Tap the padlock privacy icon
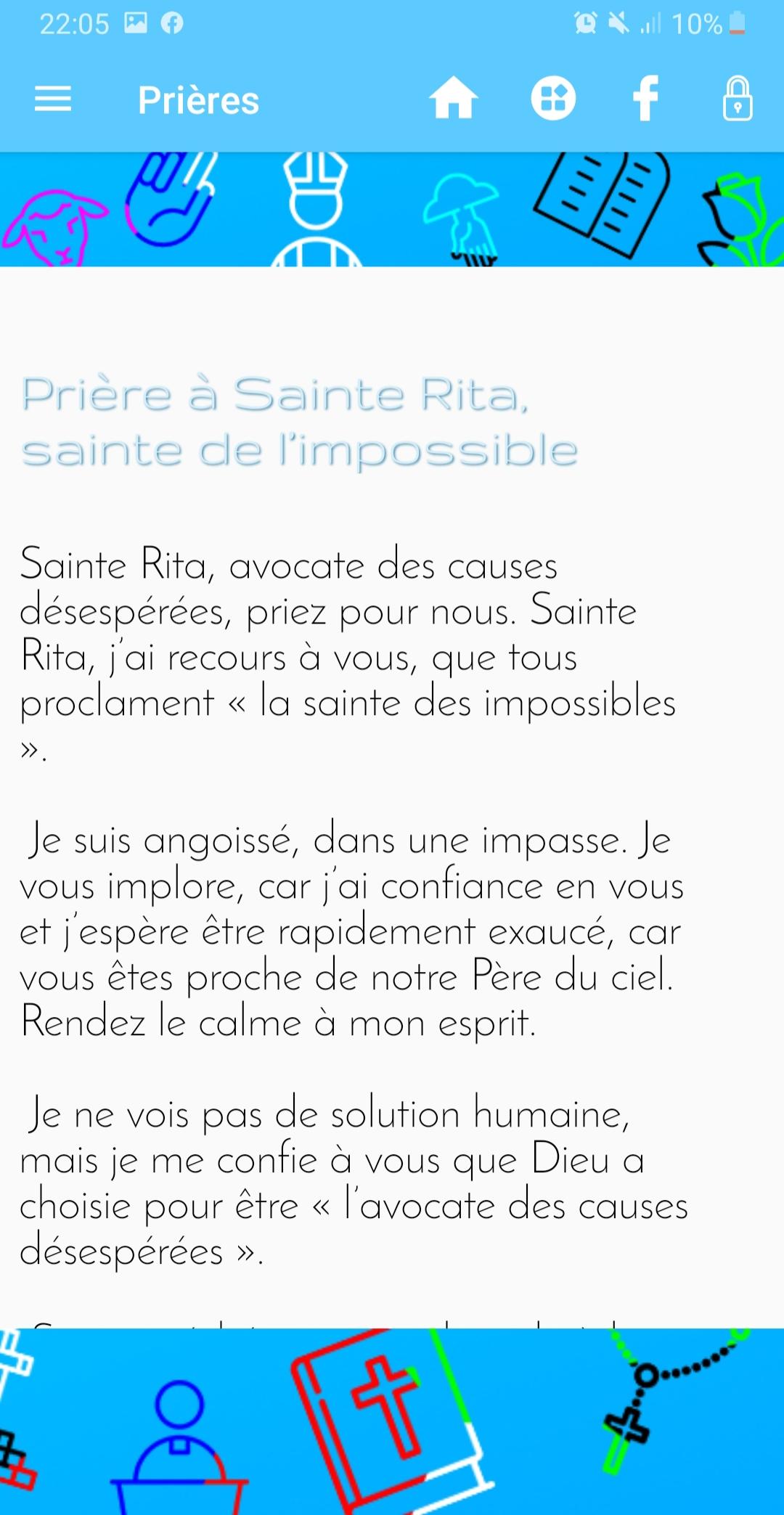Image resolution: width=784 pixels, height=1515 pixels. [738, 98]
